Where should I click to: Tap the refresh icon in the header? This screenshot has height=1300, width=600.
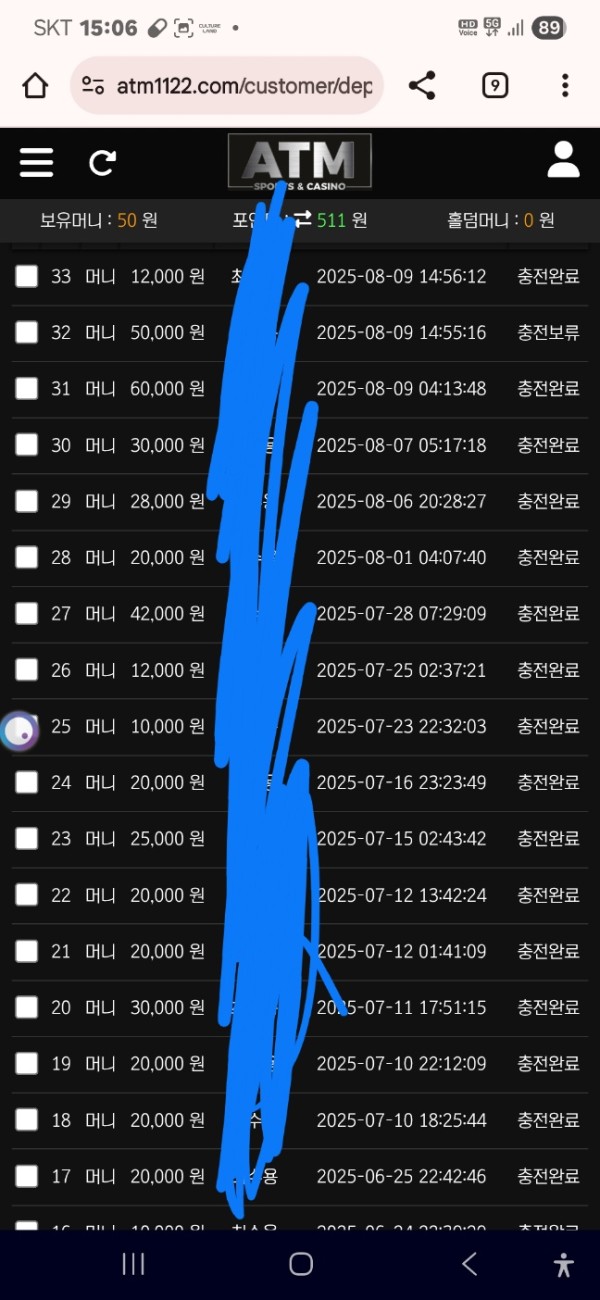click(x=103, y=162)
